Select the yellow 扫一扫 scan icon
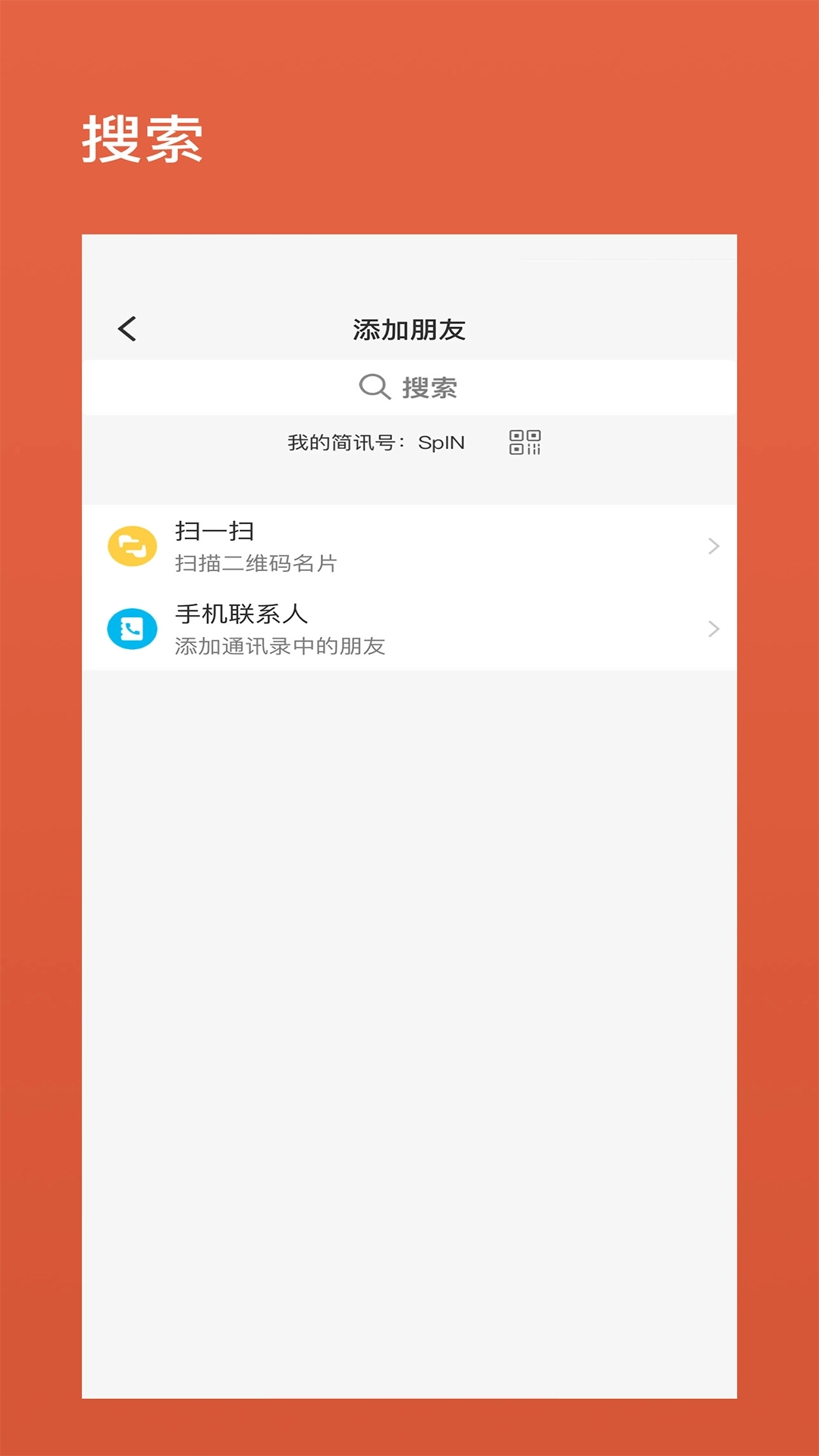This screenshot has width=819, height=1456. pos(131,546)
